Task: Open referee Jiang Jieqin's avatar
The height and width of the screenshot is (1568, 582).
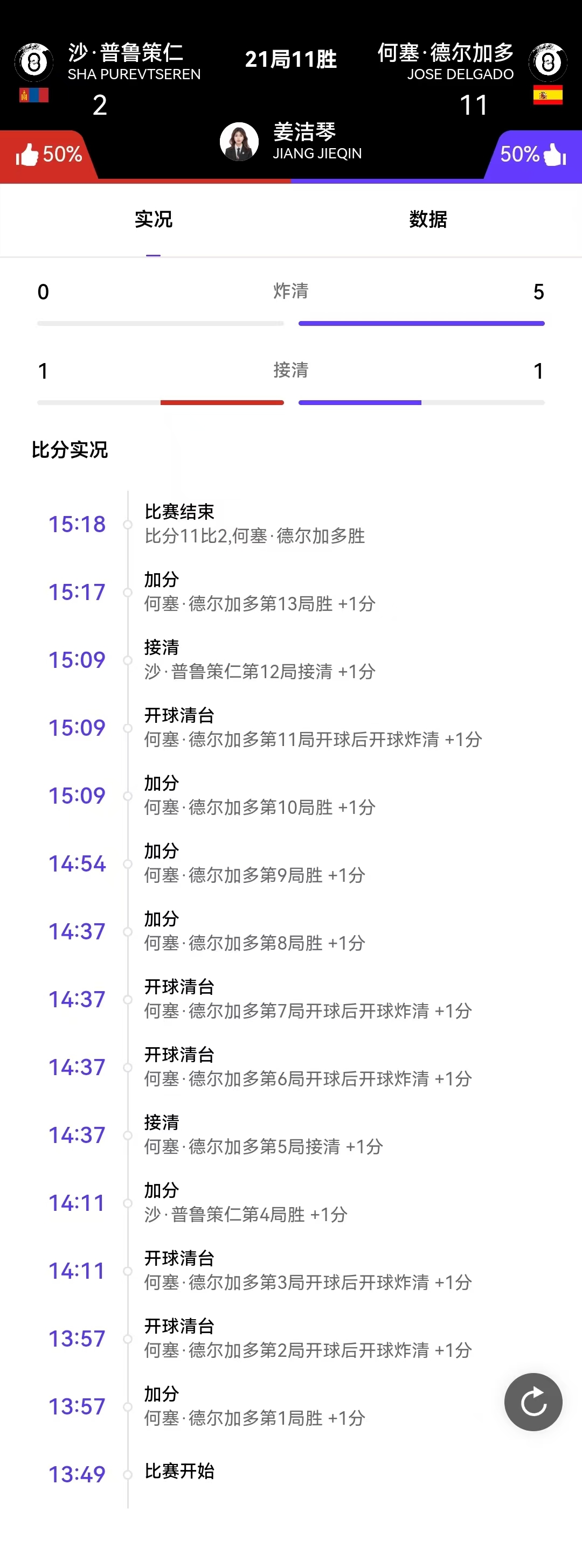Action: (x=239, y=142)
